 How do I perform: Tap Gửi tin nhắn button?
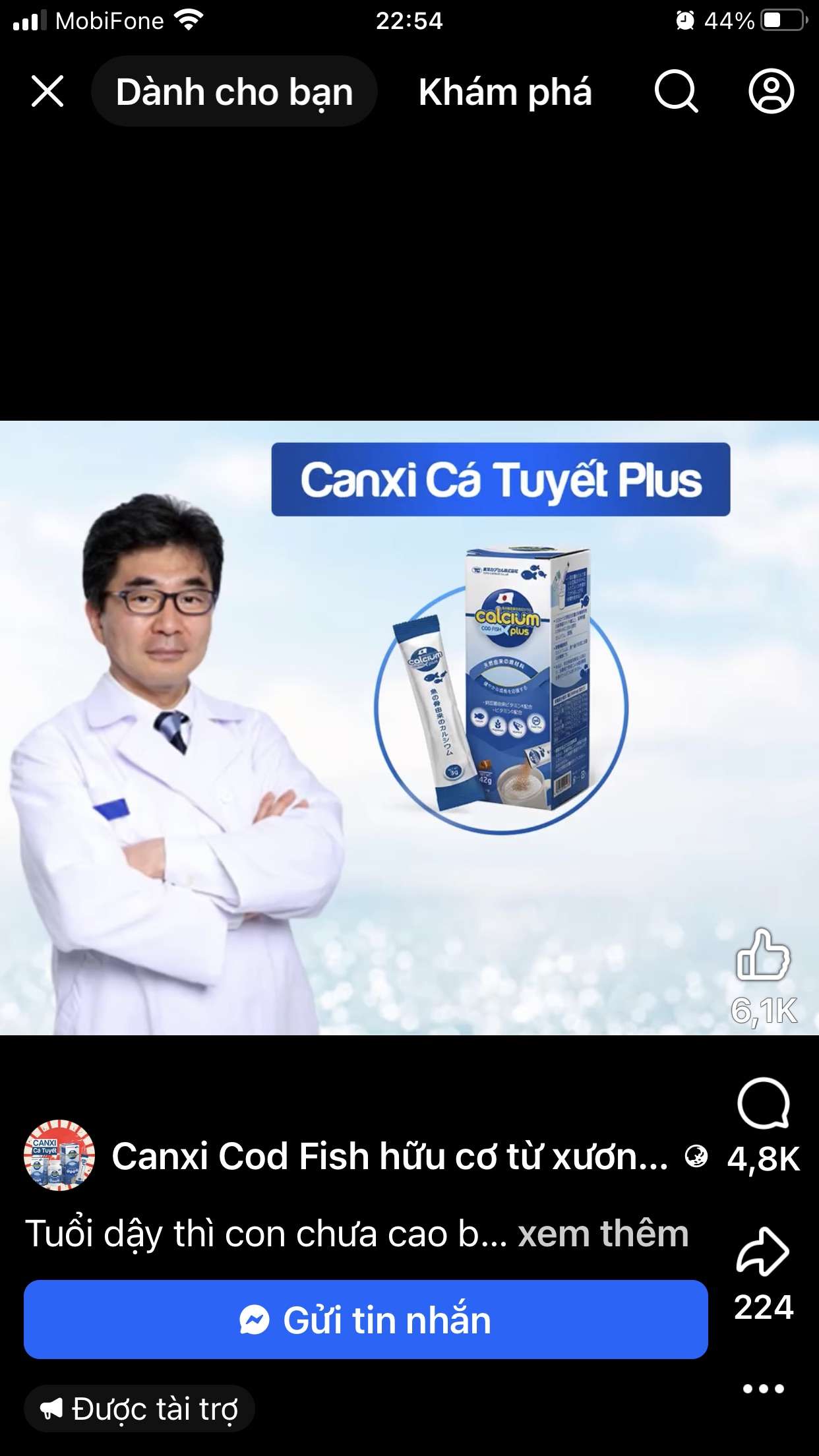pos(366,1319)
